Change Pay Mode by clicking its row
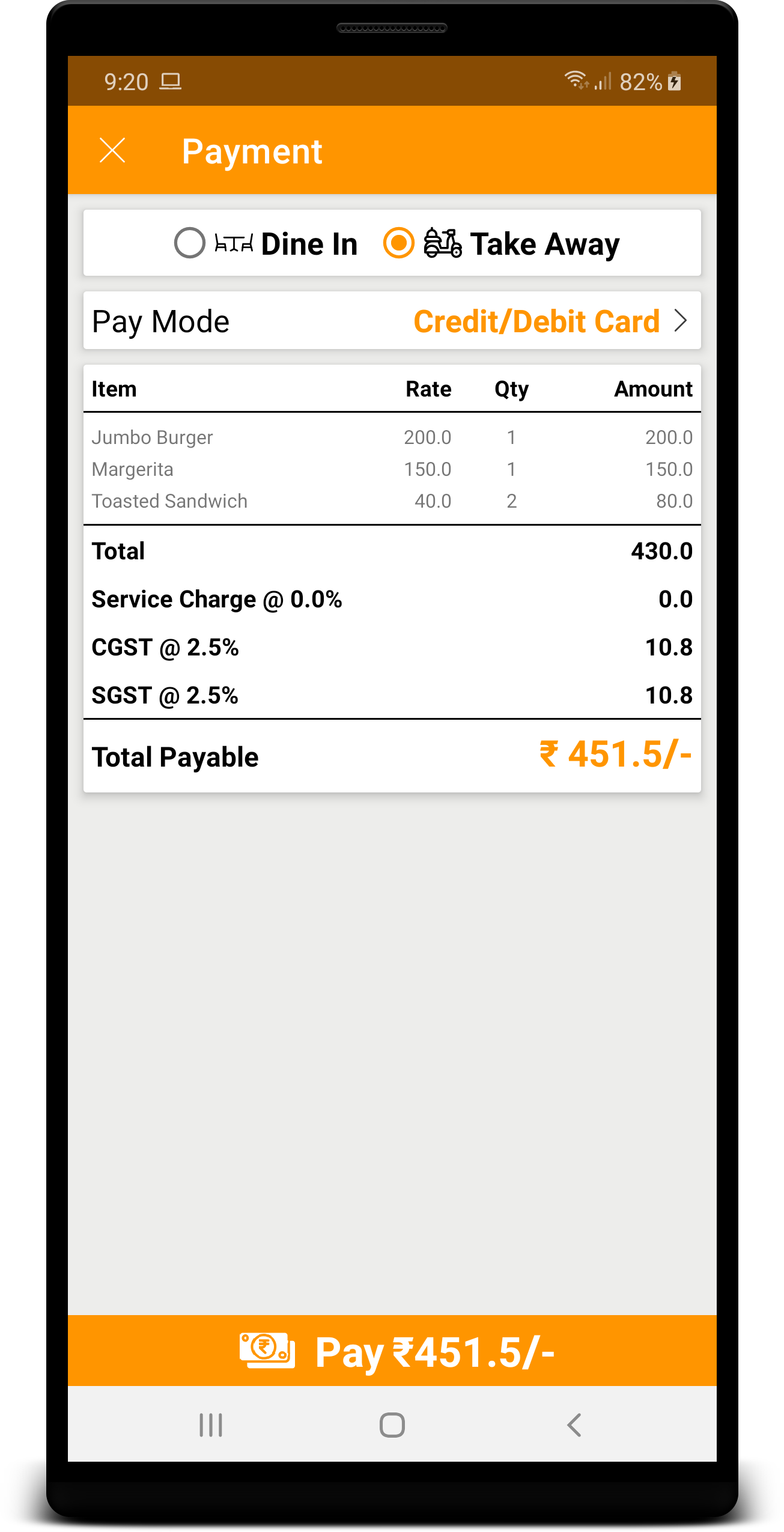This screenshot has height=1532, width=784. [392, 320]
